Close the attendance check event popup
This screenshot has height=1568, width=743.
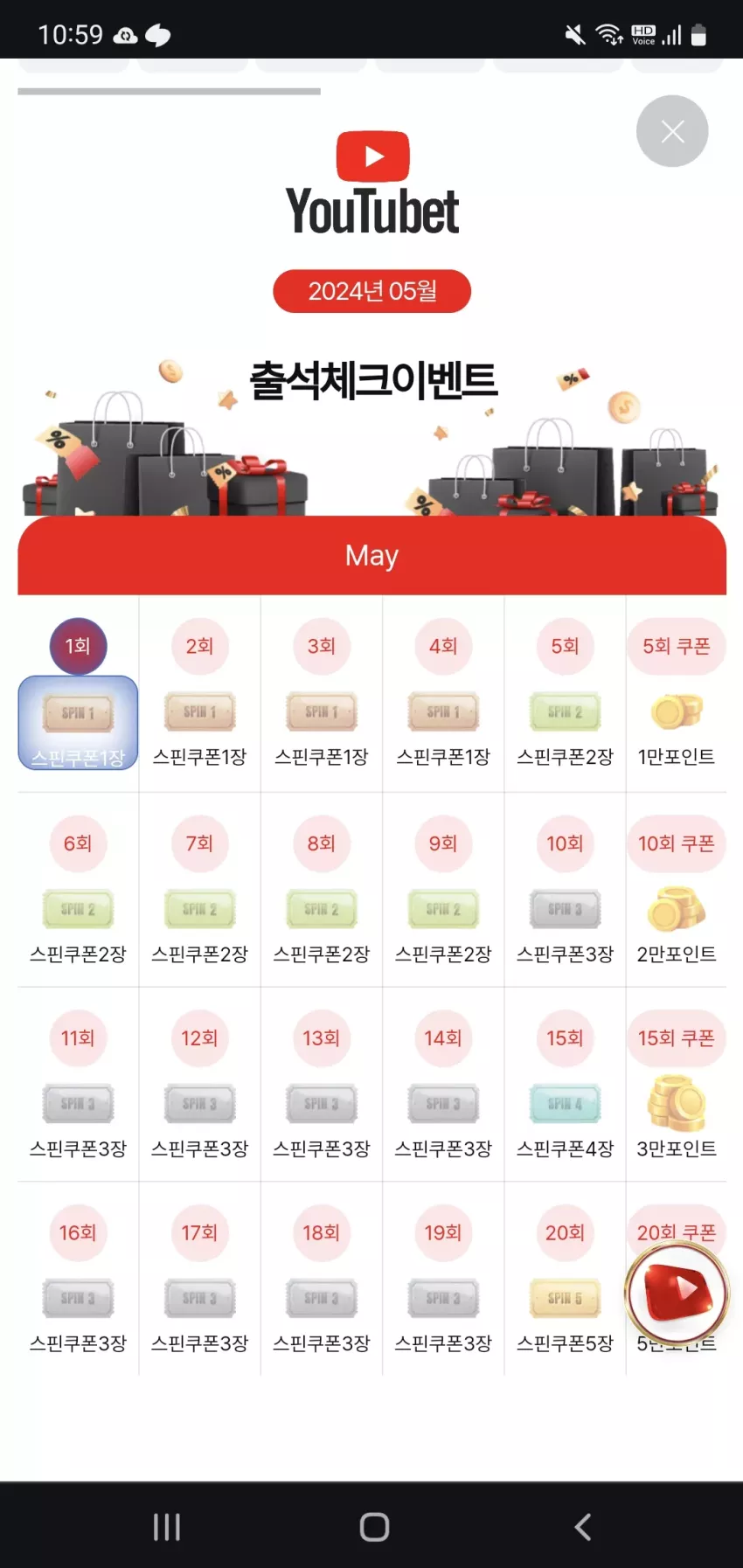point(671,131)
